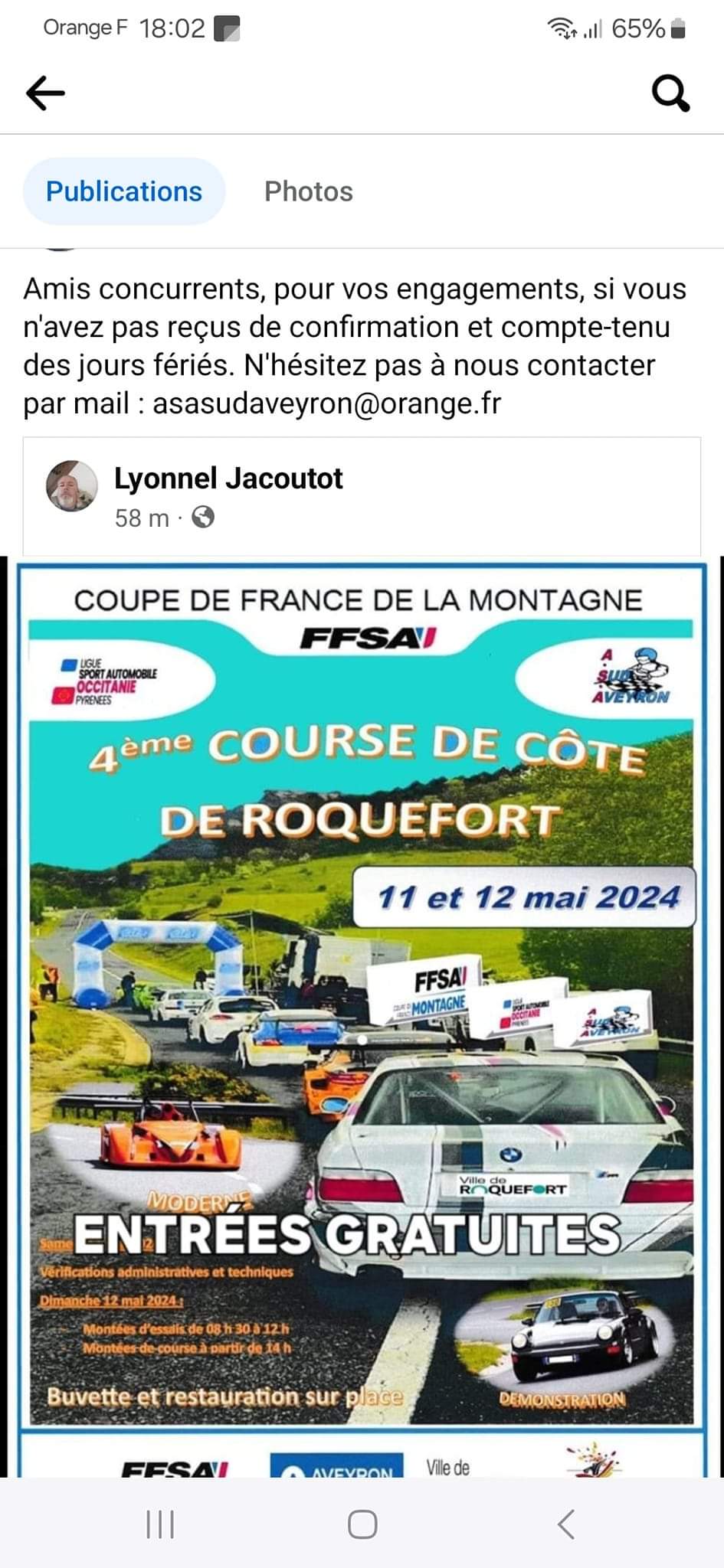The width and height of the screenshot is (724, 1568).
Task: Open the search magnifier icon
Action: [670, 94]
